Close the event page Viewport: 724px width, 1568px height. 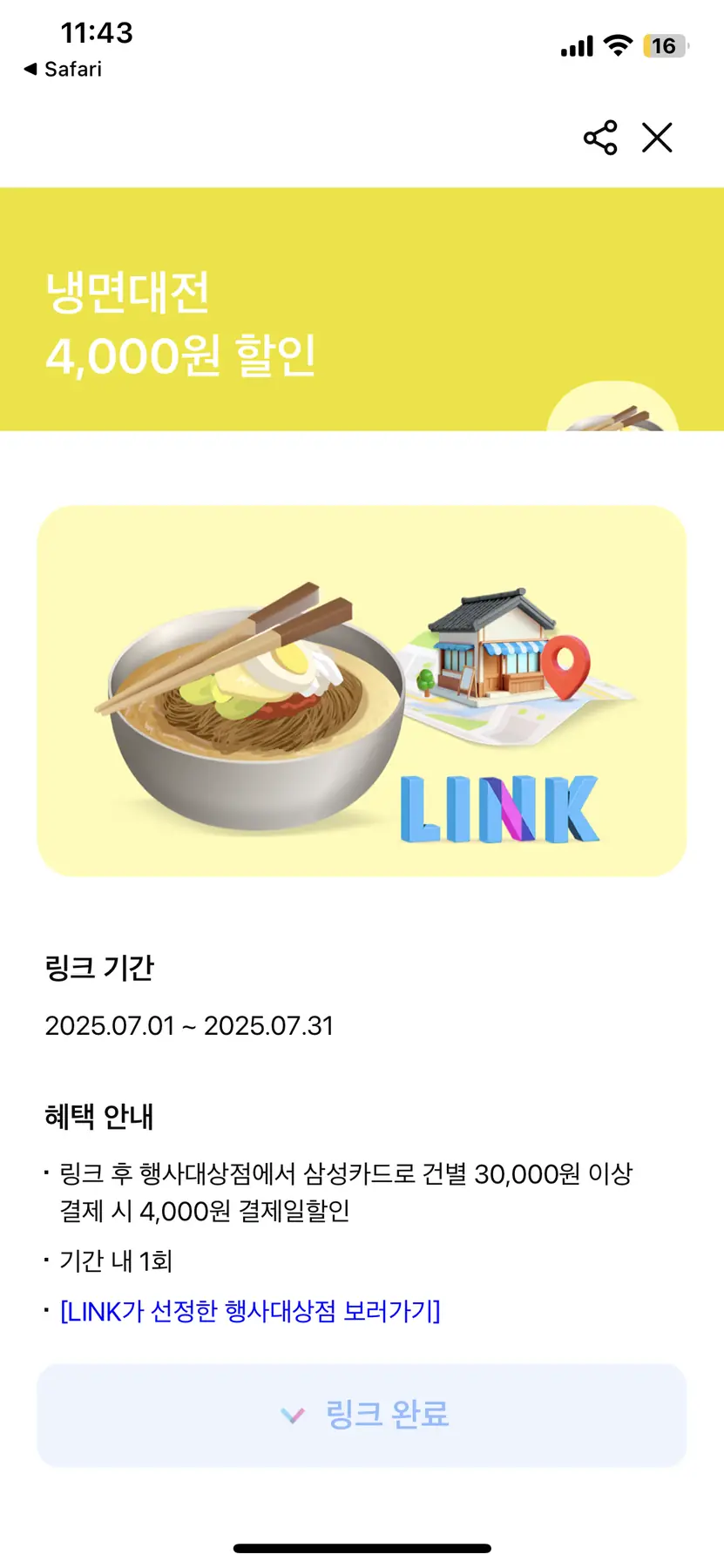[x=657, y=138]
